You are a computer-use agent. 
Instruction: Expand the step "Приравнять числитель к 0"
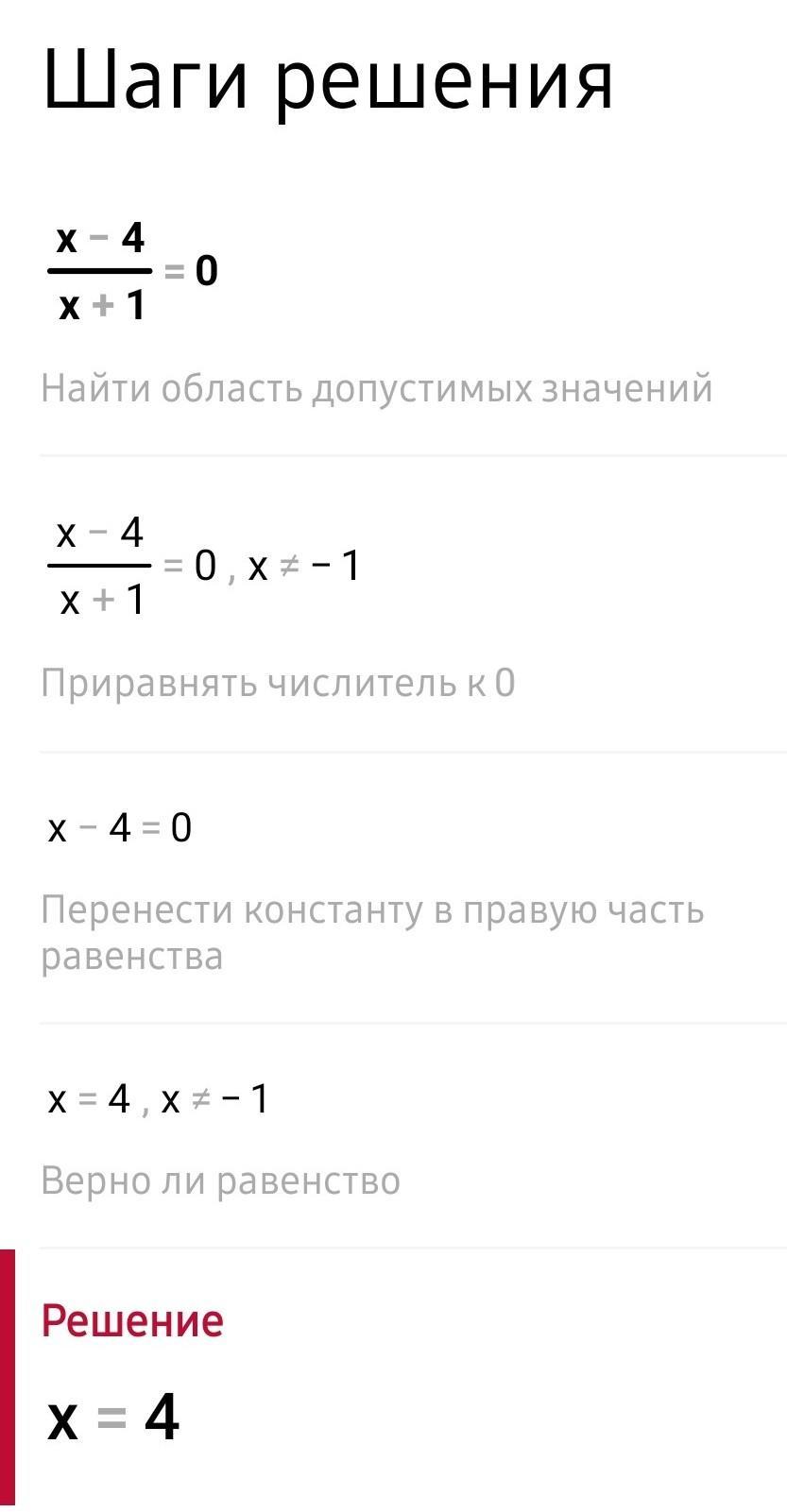pos(278,683)
